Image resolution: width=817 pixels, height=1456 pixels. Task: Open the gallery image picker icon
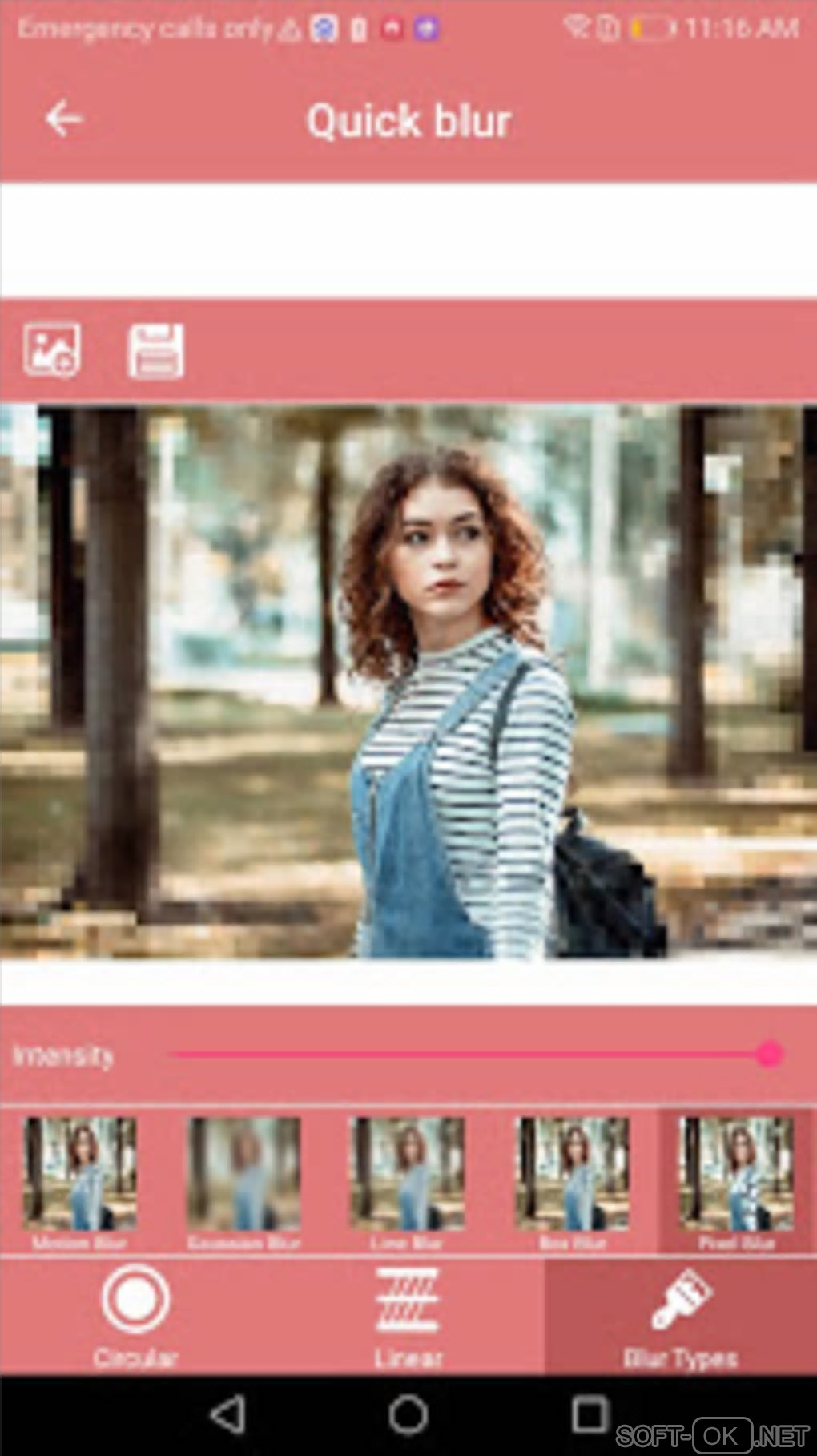click(52, 349)
